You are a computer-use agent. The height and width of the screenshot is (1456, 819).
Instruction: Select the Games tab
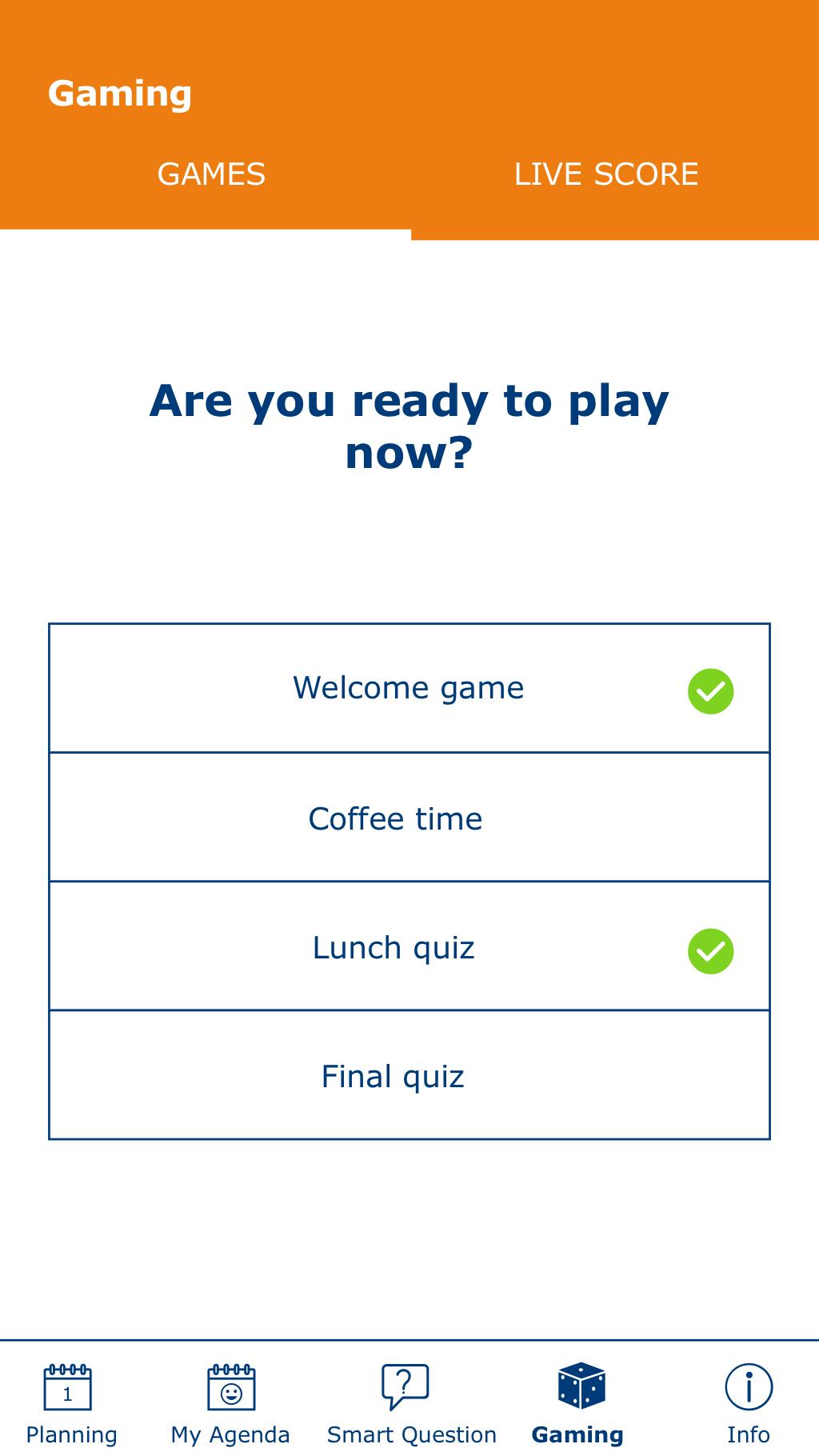(x=211, y=174)
